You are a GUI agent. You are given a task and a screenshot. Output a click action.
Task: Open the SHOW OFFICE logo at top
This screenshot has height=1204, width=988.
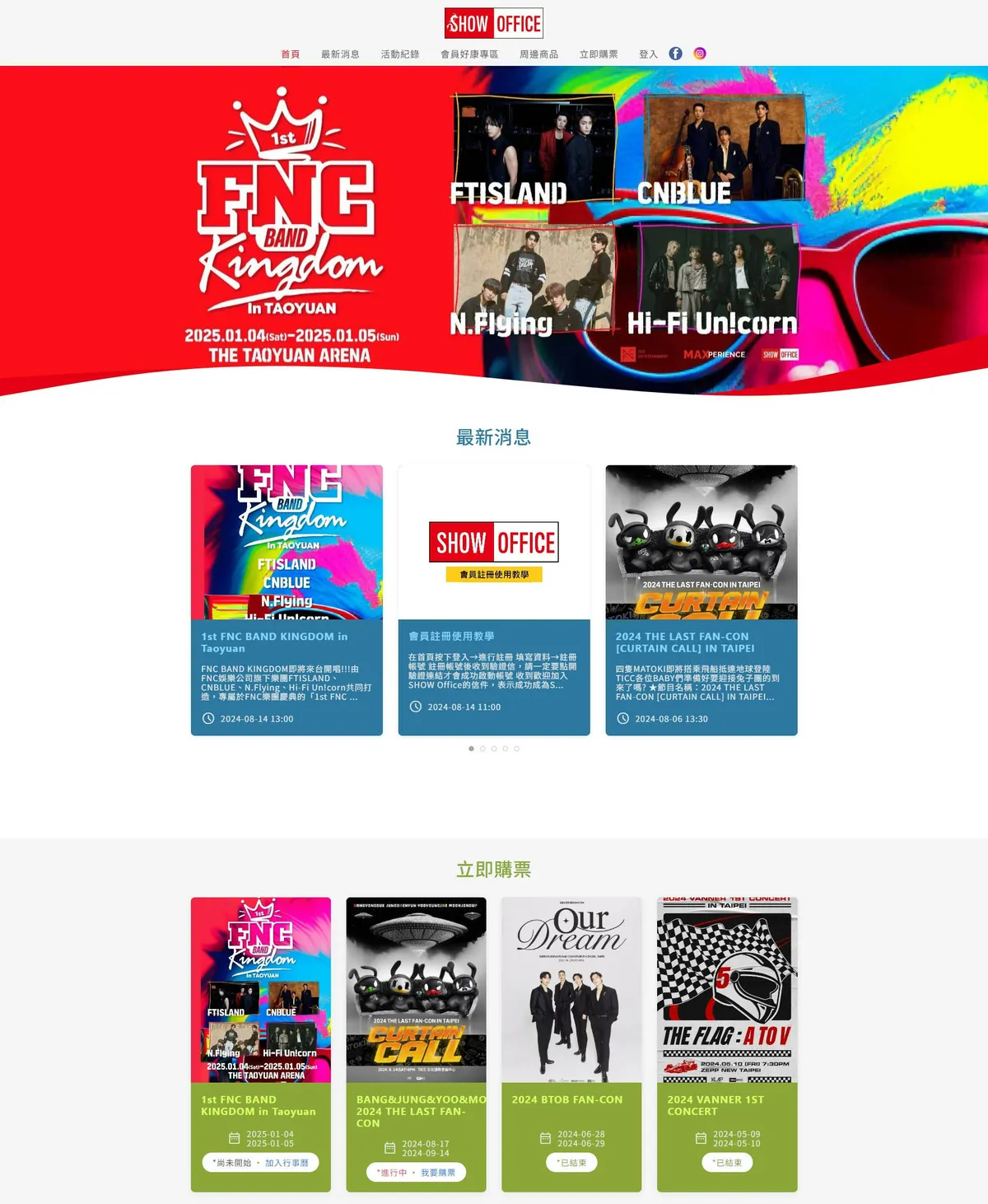(494, 23)
